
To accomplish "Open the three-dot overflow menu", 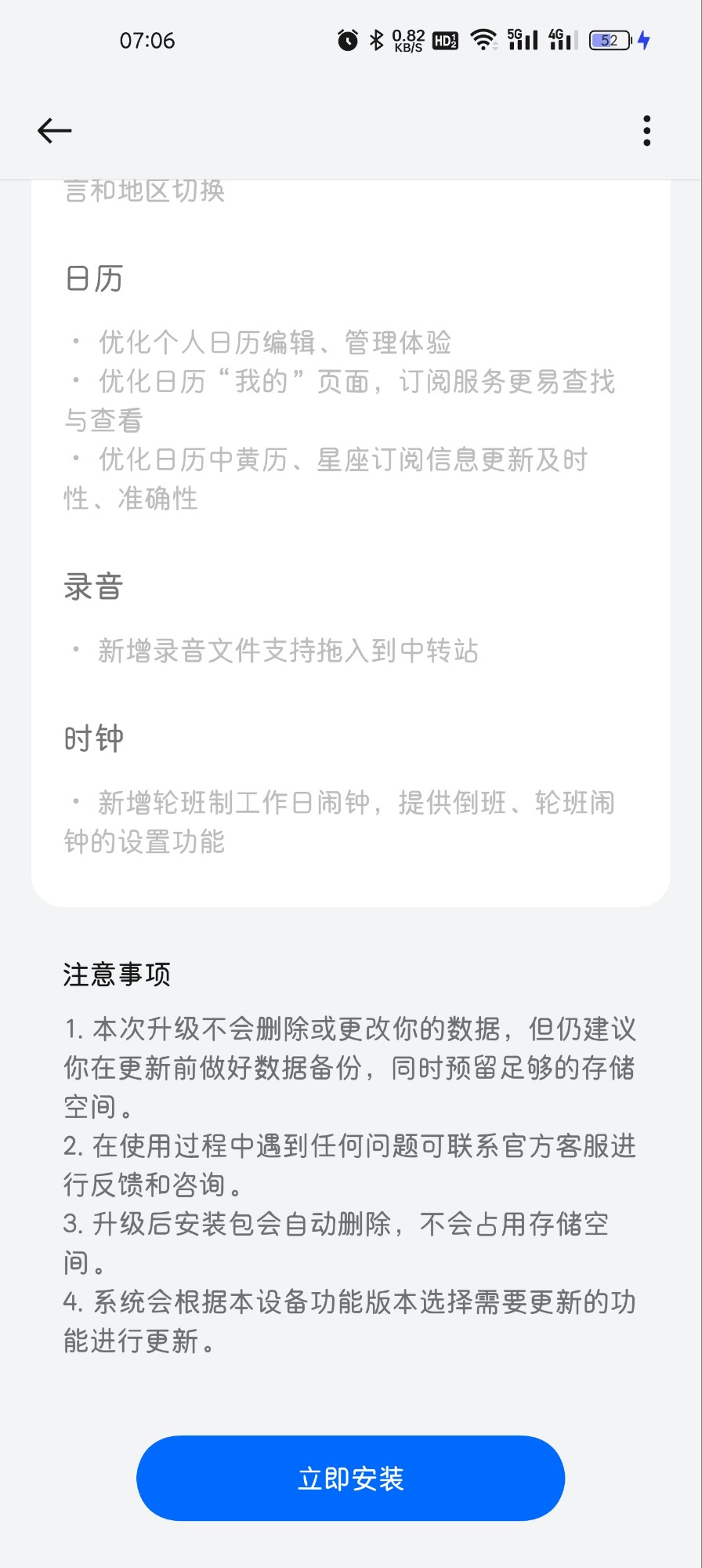I will tap(646, 130).
